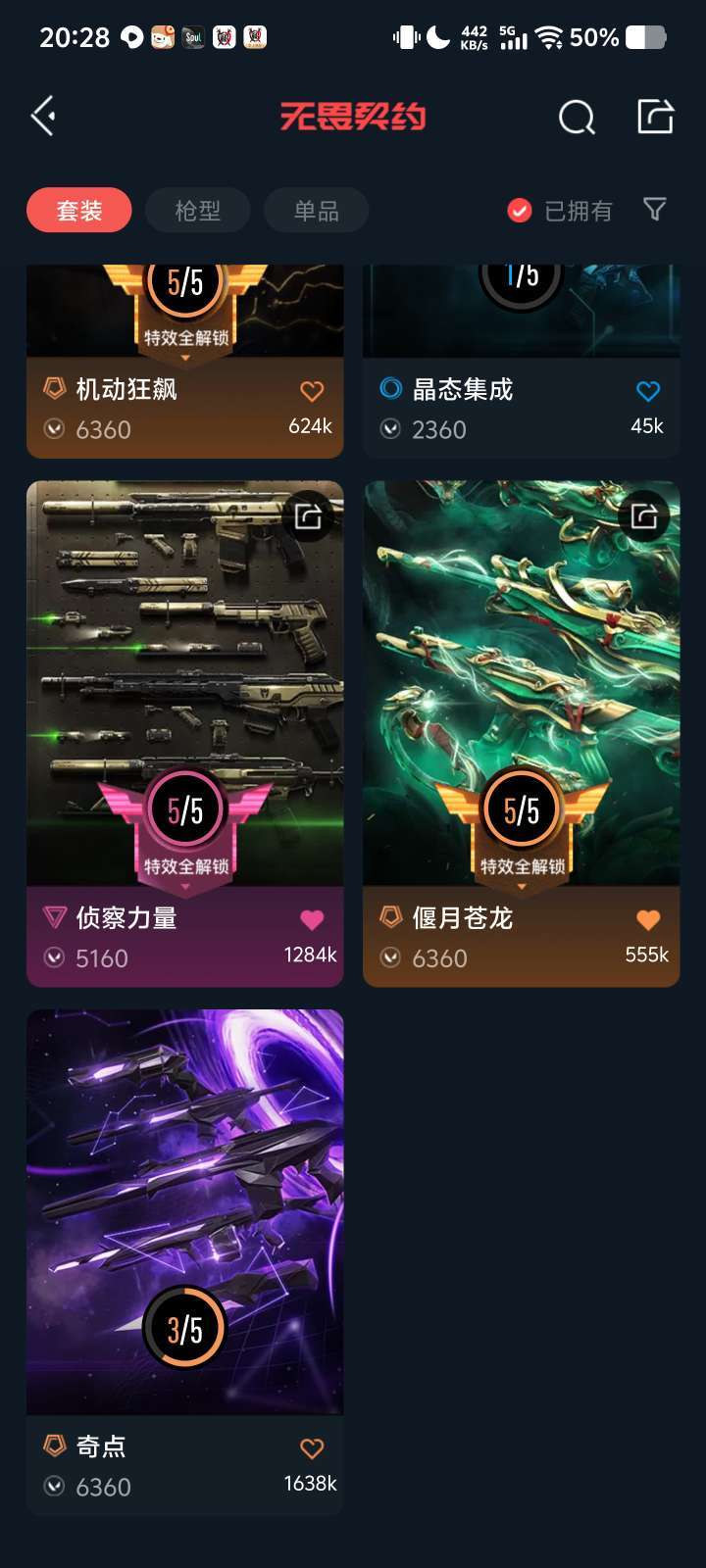The height and width of the screenshot is (1568, 706).
Task: Go back using the top-left arrow
Action: 43,117
